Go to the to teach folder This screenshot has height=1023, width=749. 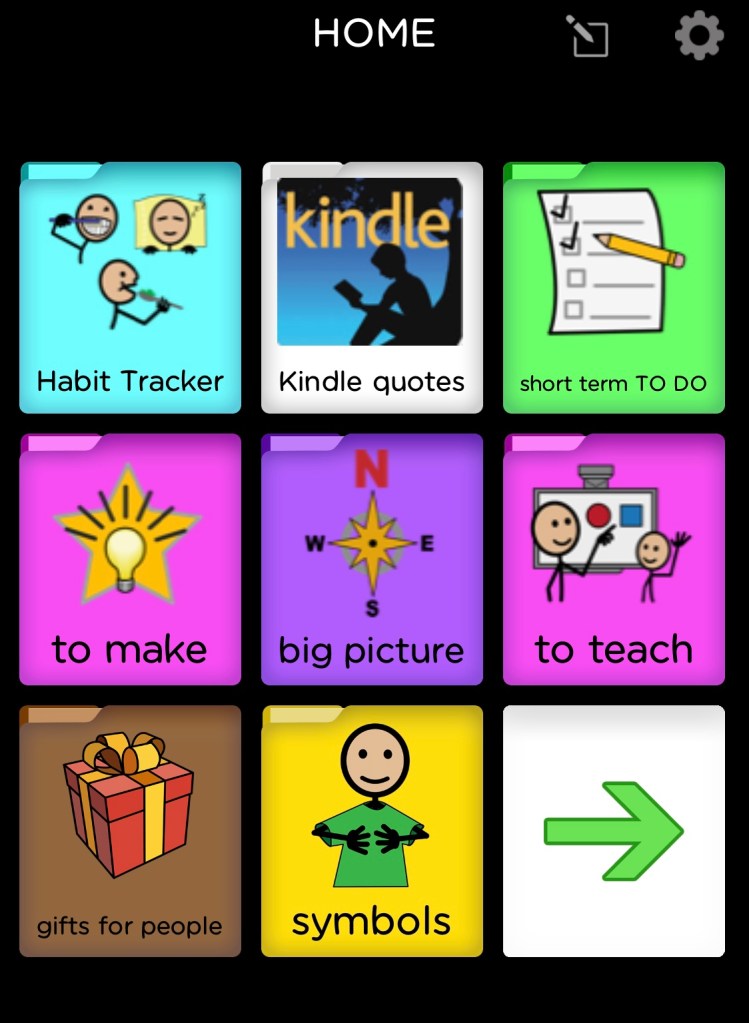pyautogui.click(x=613, y=560)
